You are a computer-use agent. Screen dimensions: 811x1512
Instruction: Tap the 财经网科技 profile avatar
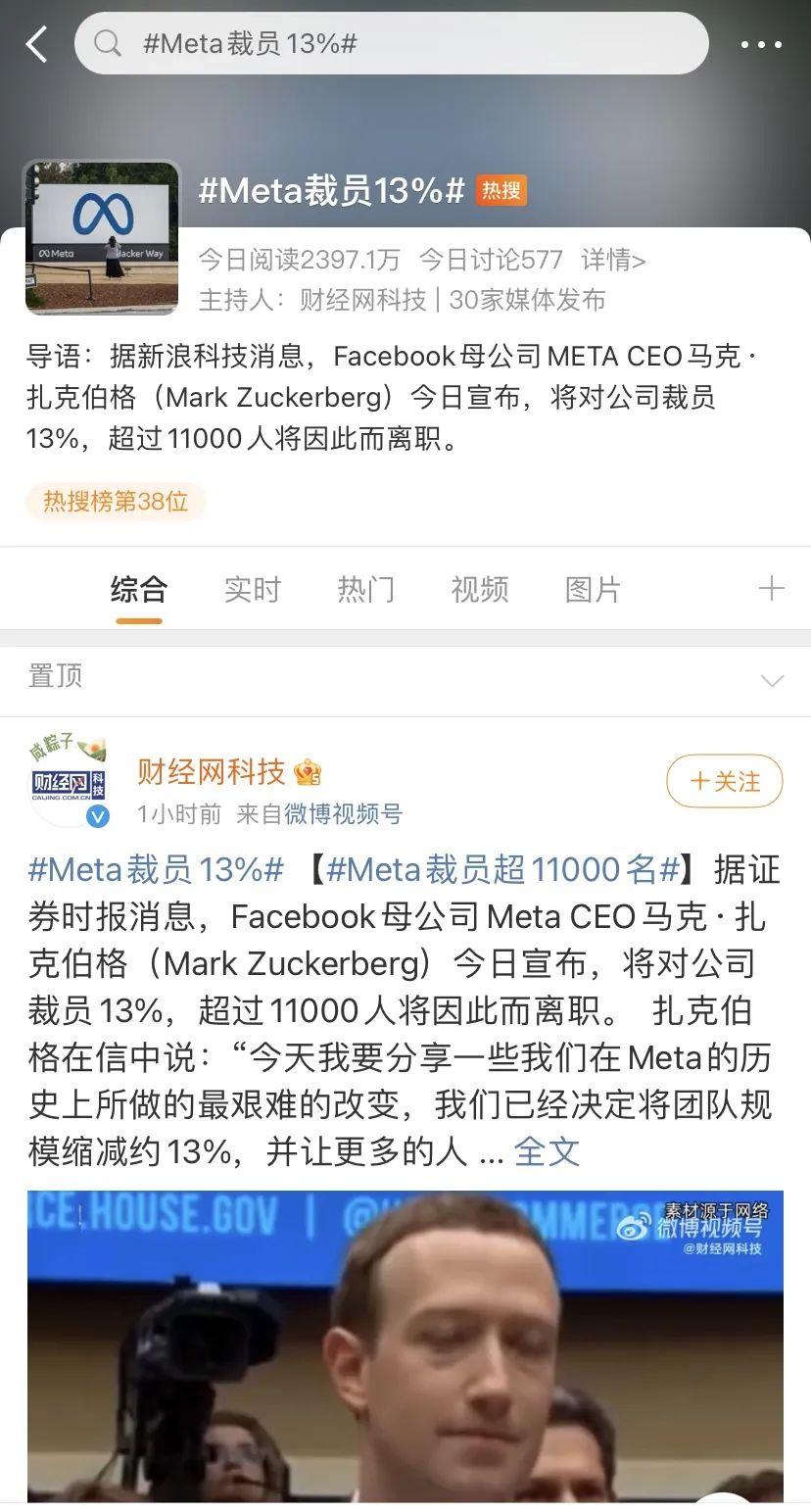click(69, 784)
